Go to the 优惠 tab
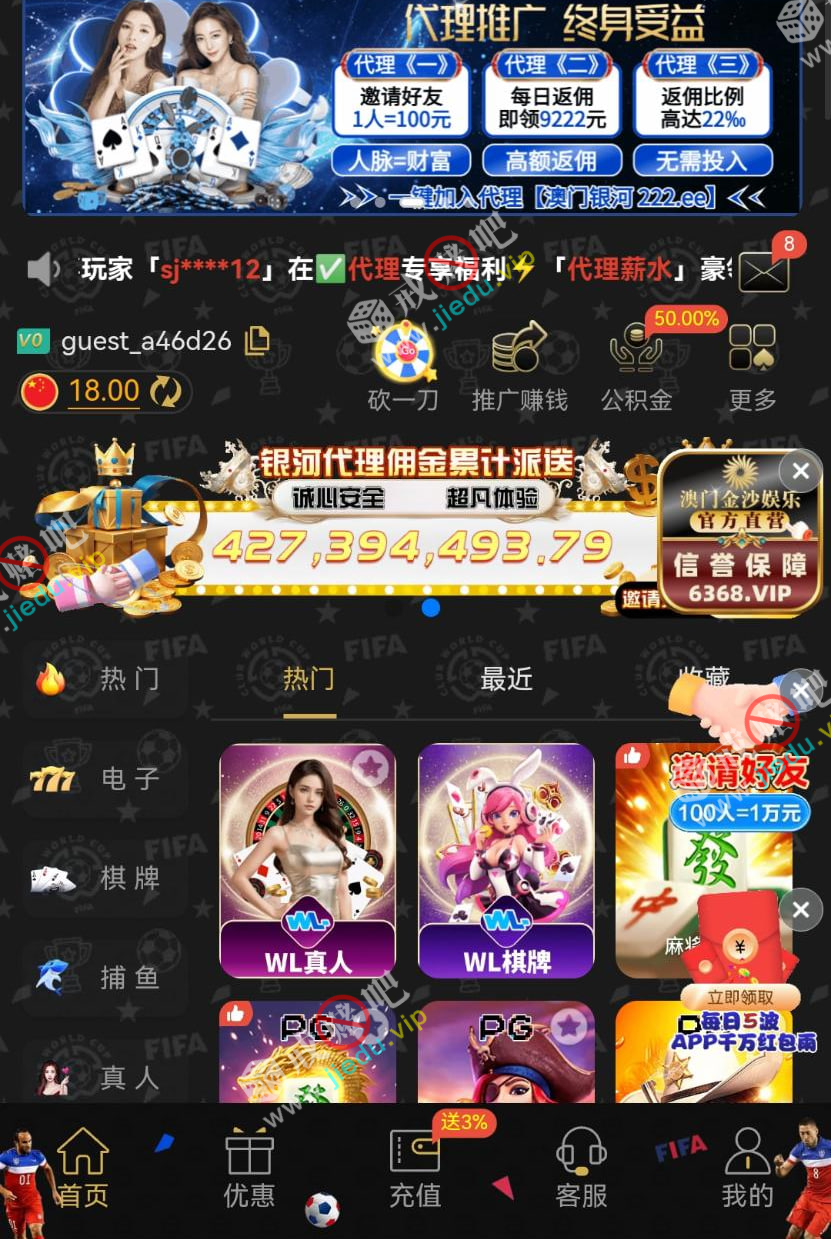This screenshot has width=831, height=1239. point(249,1168)
